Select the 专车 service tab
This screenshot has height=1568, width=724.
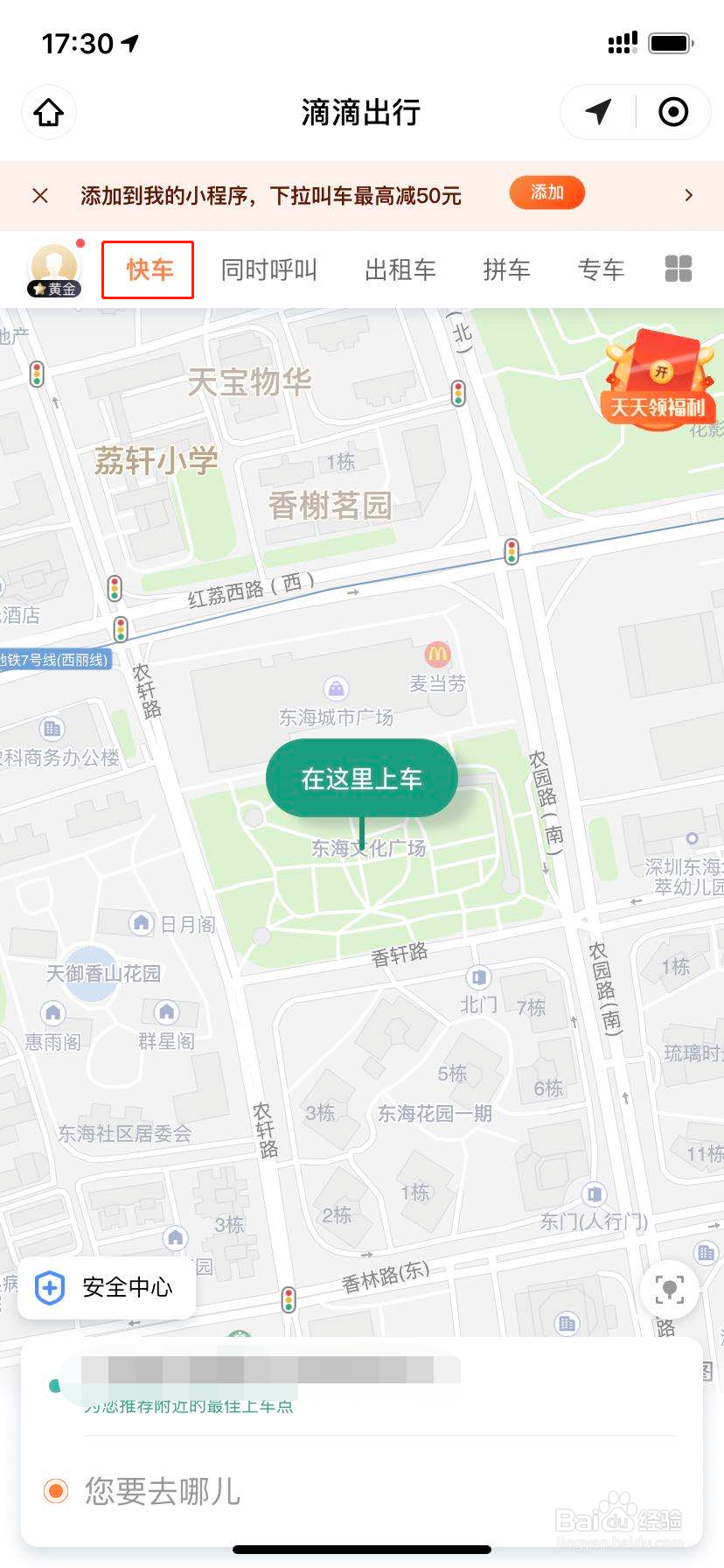click(602, 269)
